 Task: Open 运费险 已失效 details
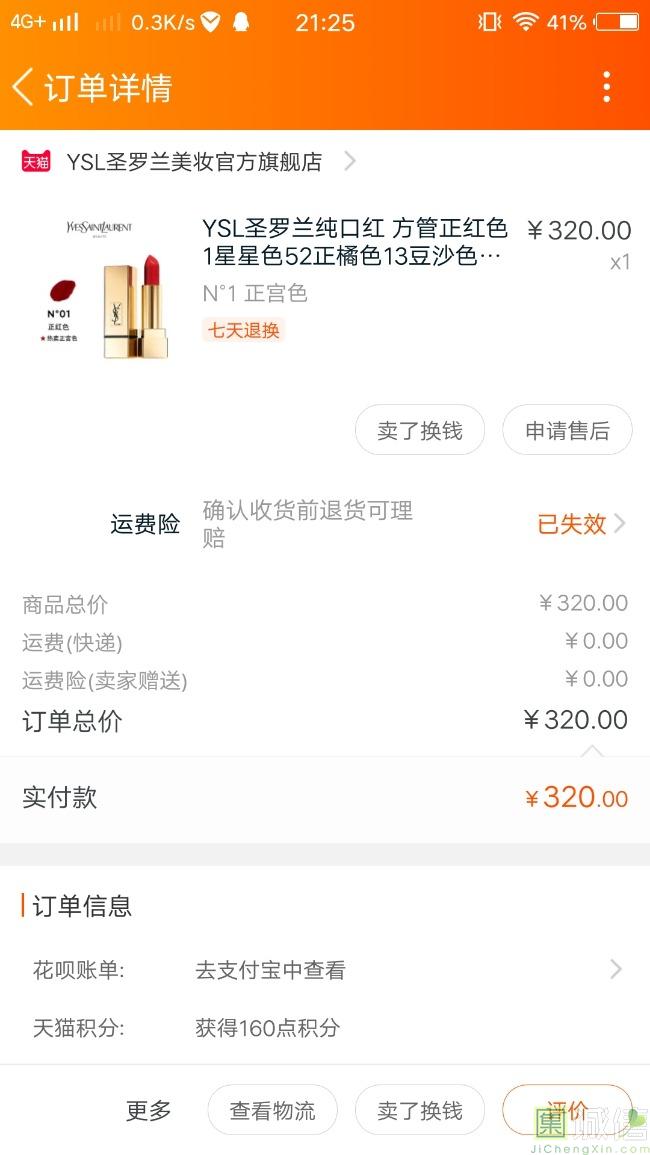[x=582, y=524]
